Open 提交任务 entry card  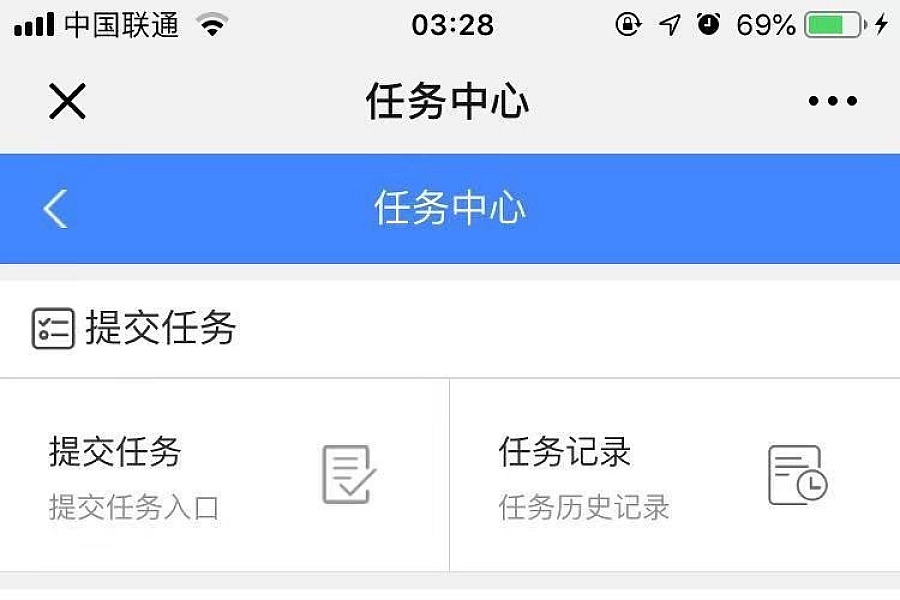(x=224, y=475)
